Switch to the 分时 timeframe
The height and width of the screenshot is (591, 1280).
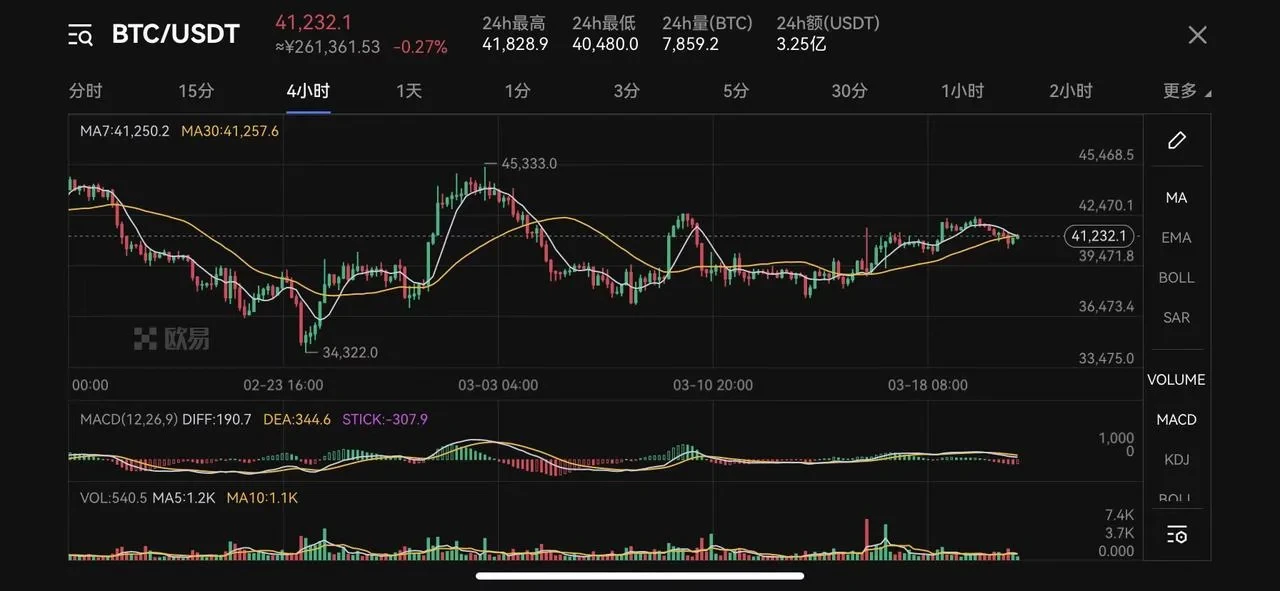click(x=86, y=91)
